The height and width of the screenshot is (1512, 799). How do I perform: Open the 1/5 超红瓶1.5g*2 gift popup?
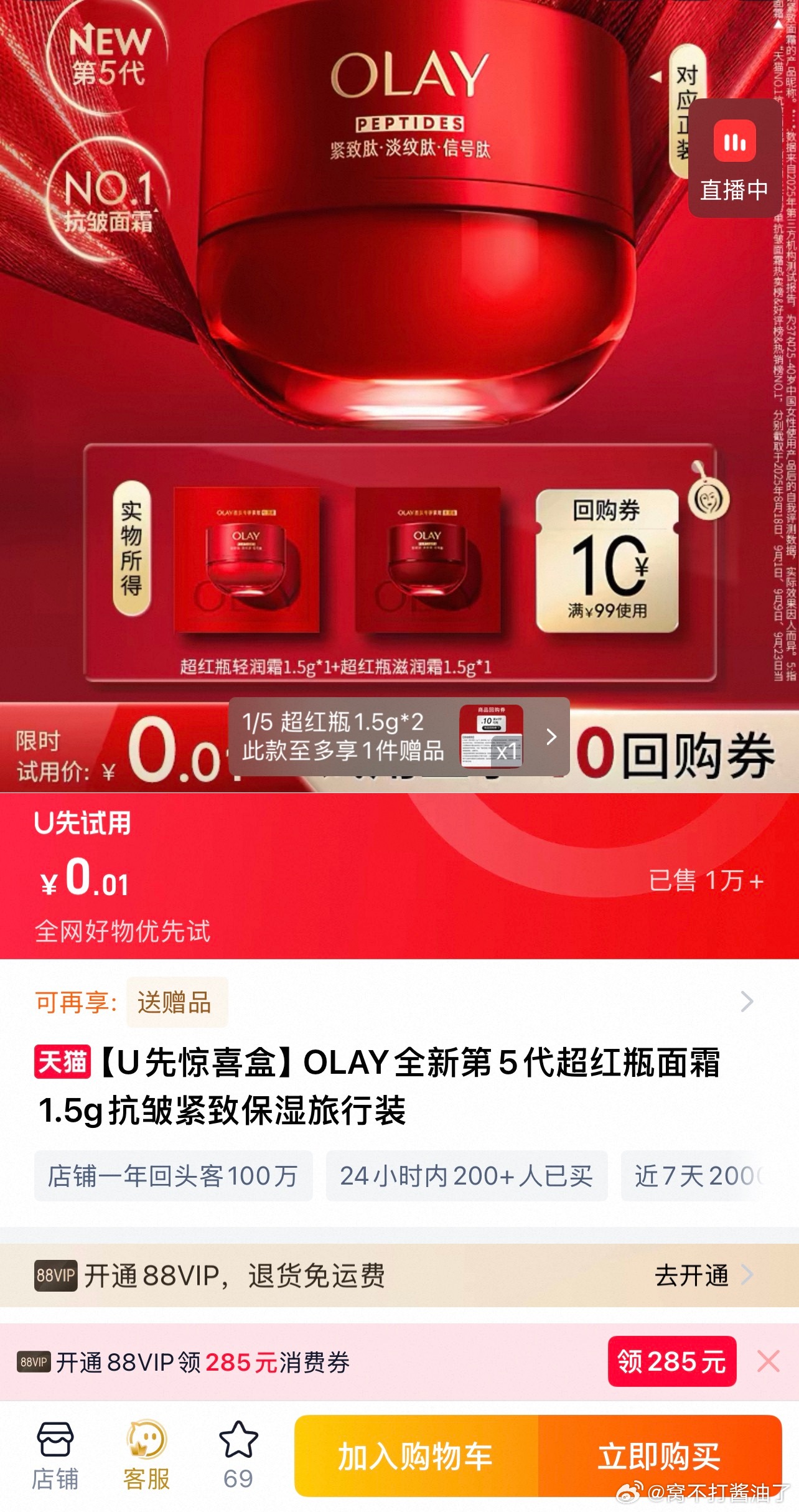click(398, 738)
